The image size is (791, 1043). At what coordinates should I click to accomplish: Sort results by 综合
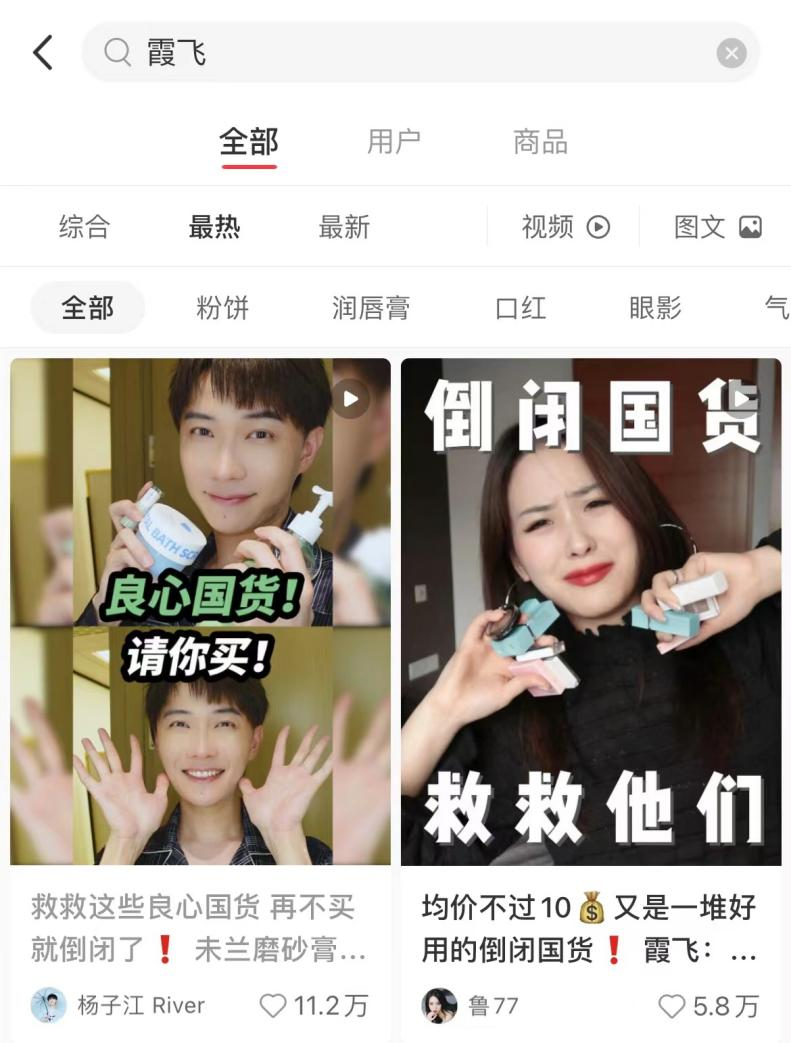click(84, 227)
